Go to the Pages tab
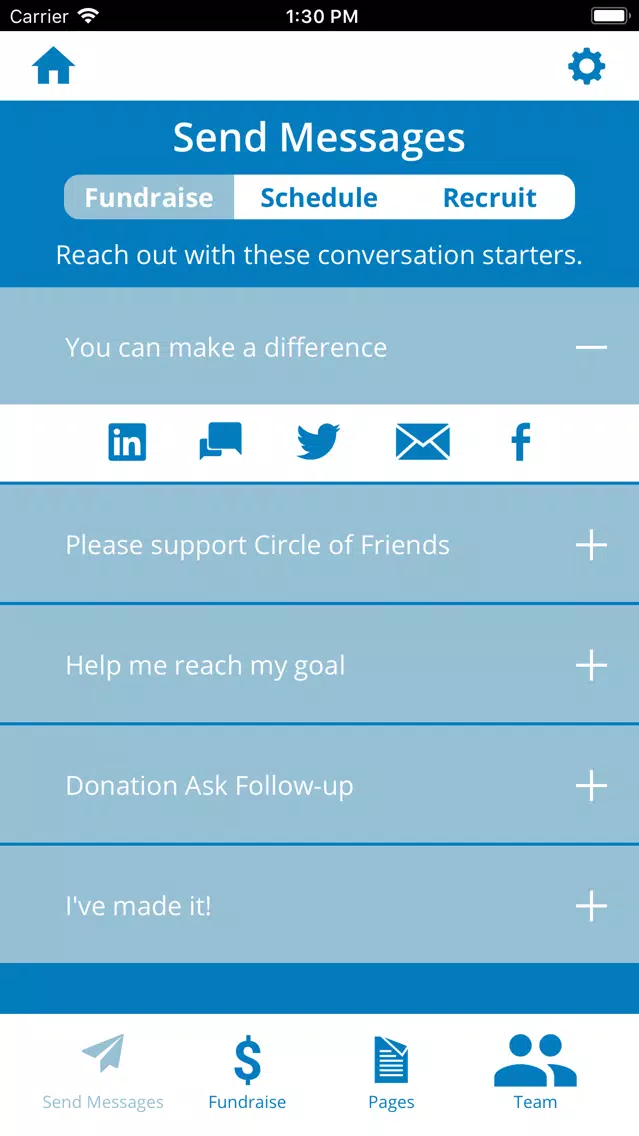The width and height of the screenshot is (639, 1136). click(391, 1072)
